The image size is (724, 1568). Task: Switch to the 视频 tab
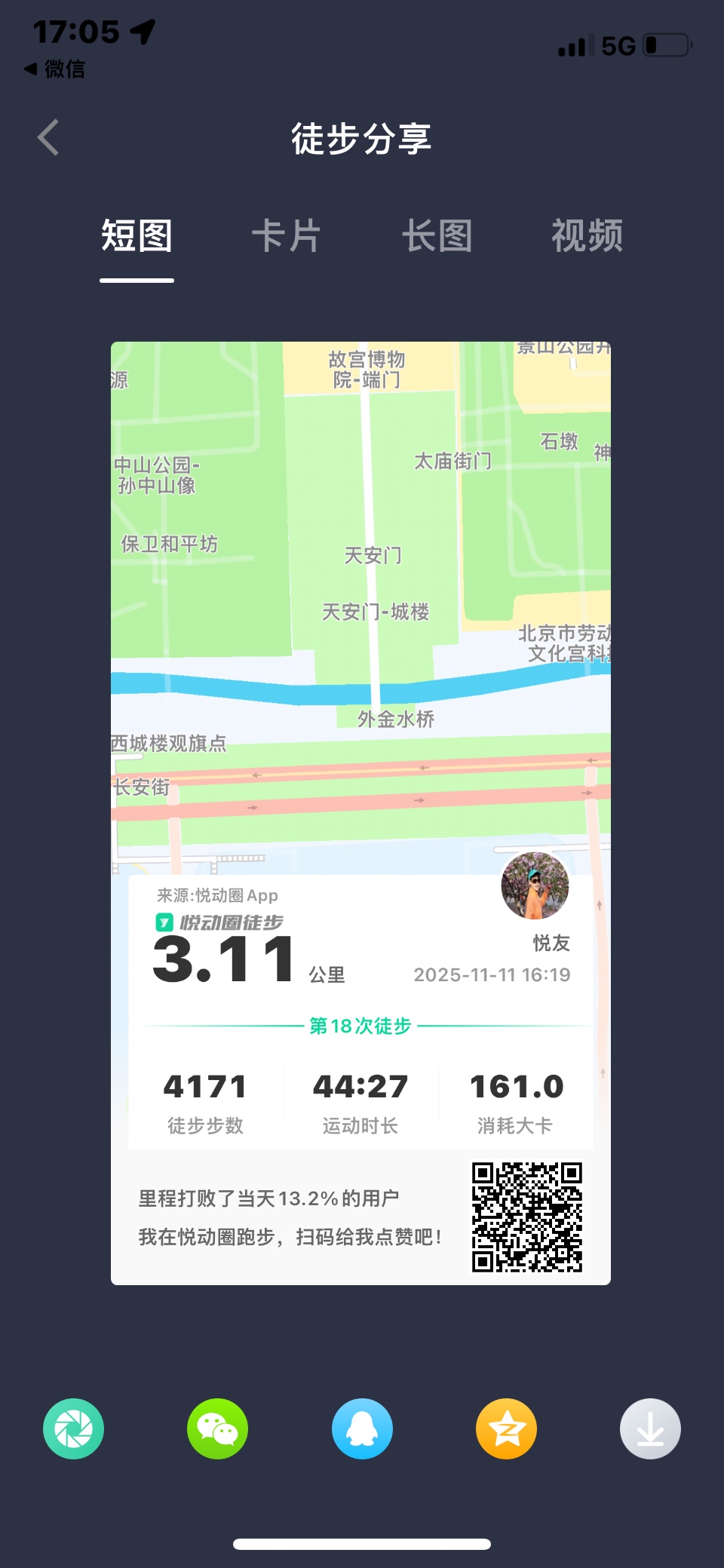click(x=587, y=236)
